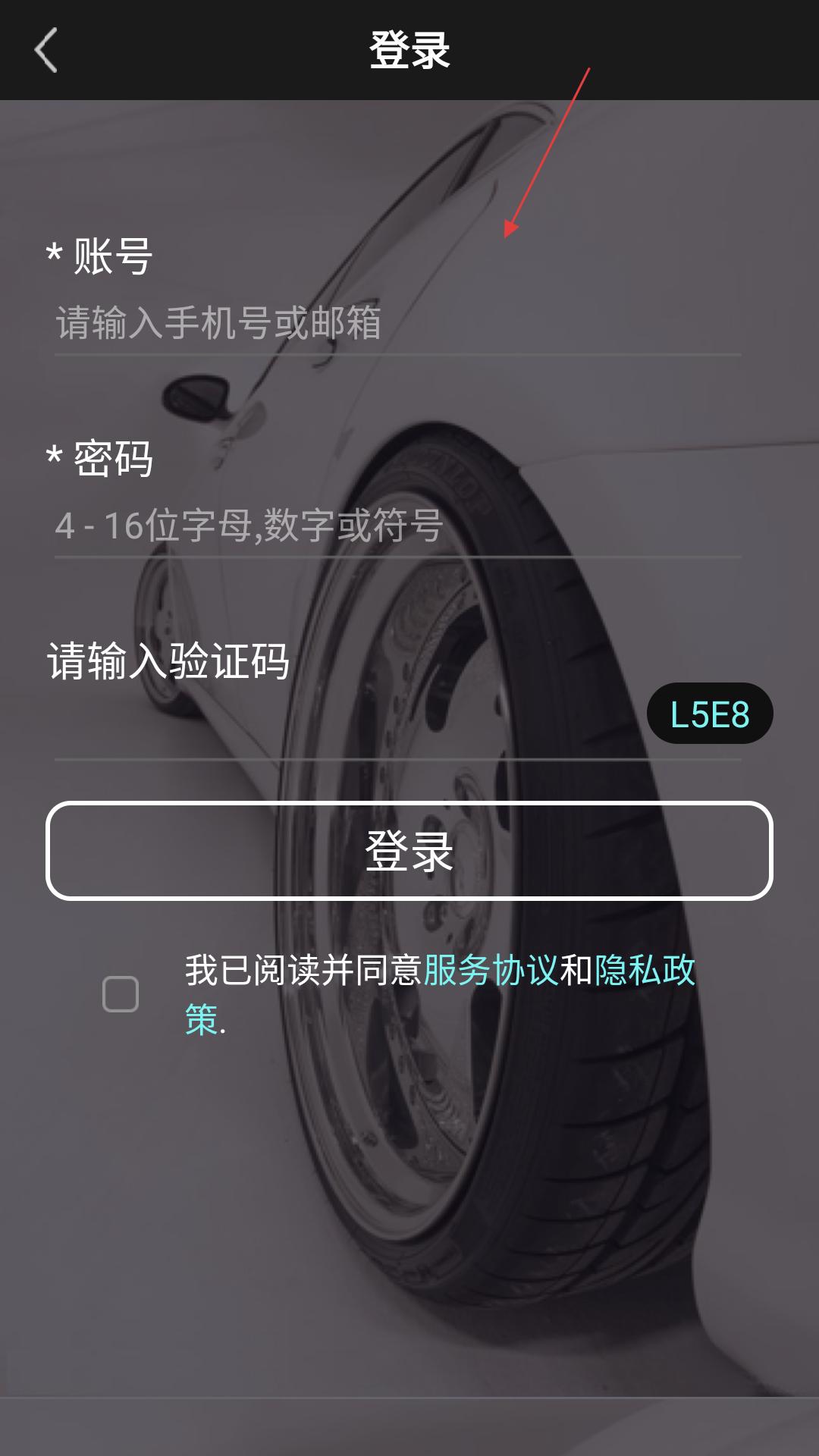Screen dimensions: 819x1456
Task: Open the 服务协议 service agreement link
Action: [490, 970]
